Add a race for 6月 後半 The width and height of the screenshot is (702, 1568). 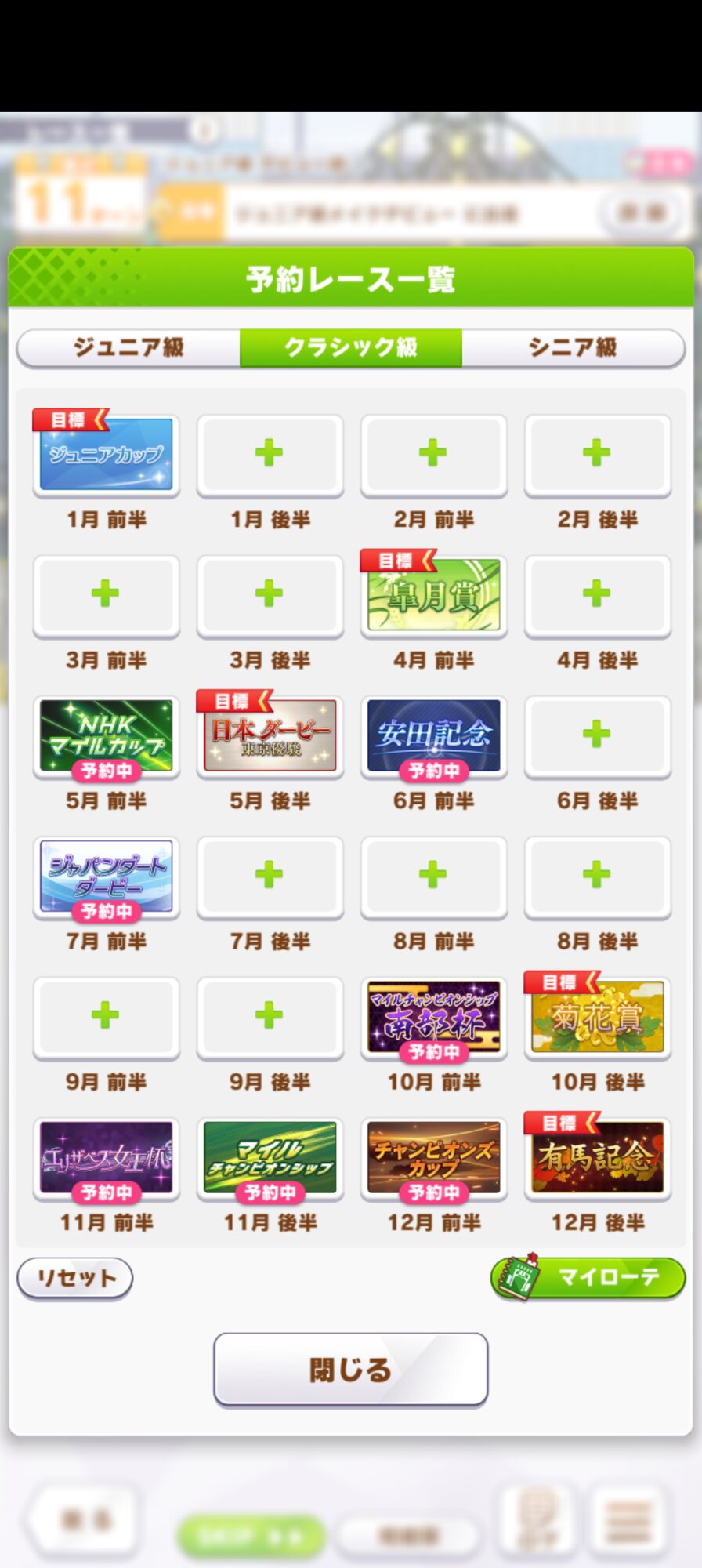[597, 735]
